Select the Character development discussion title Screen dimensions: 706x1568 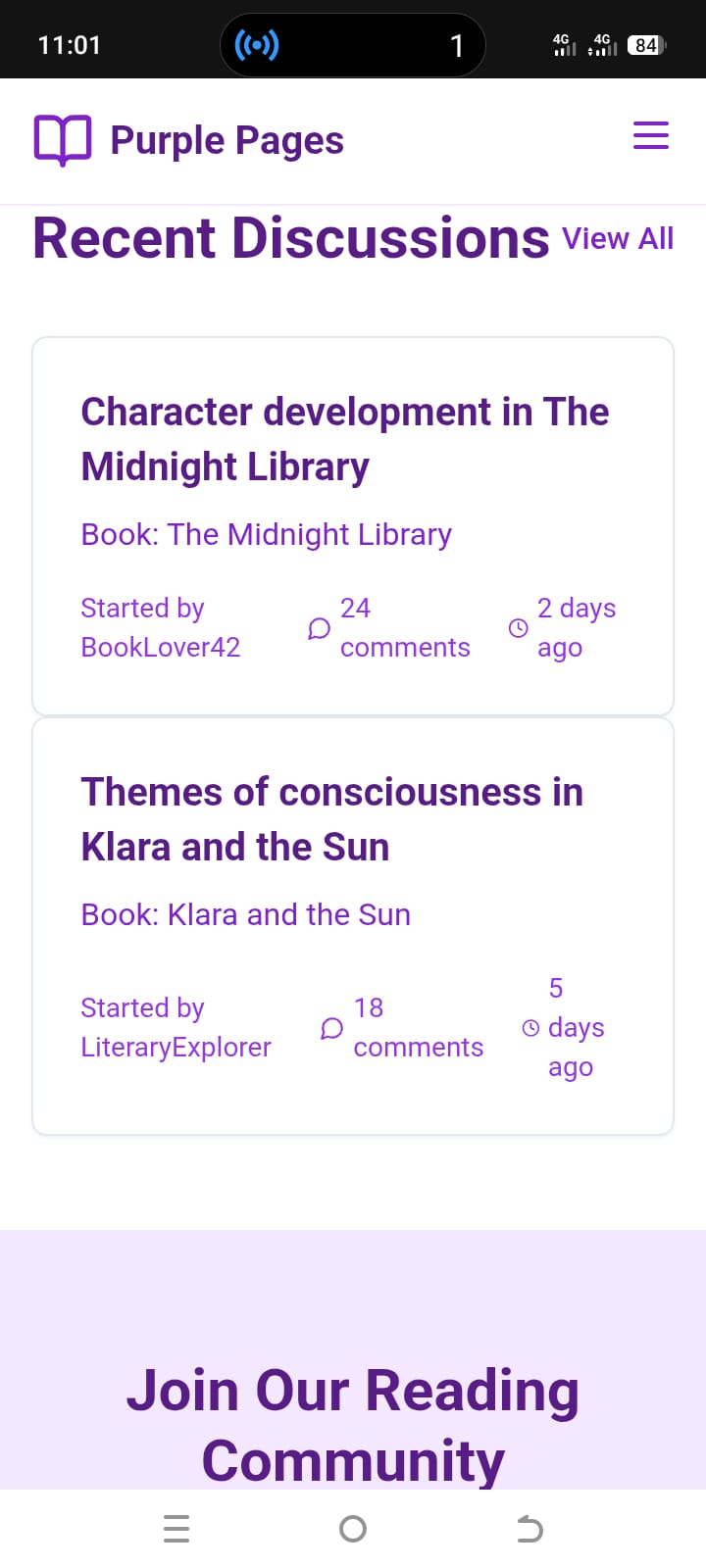point(345,438)
